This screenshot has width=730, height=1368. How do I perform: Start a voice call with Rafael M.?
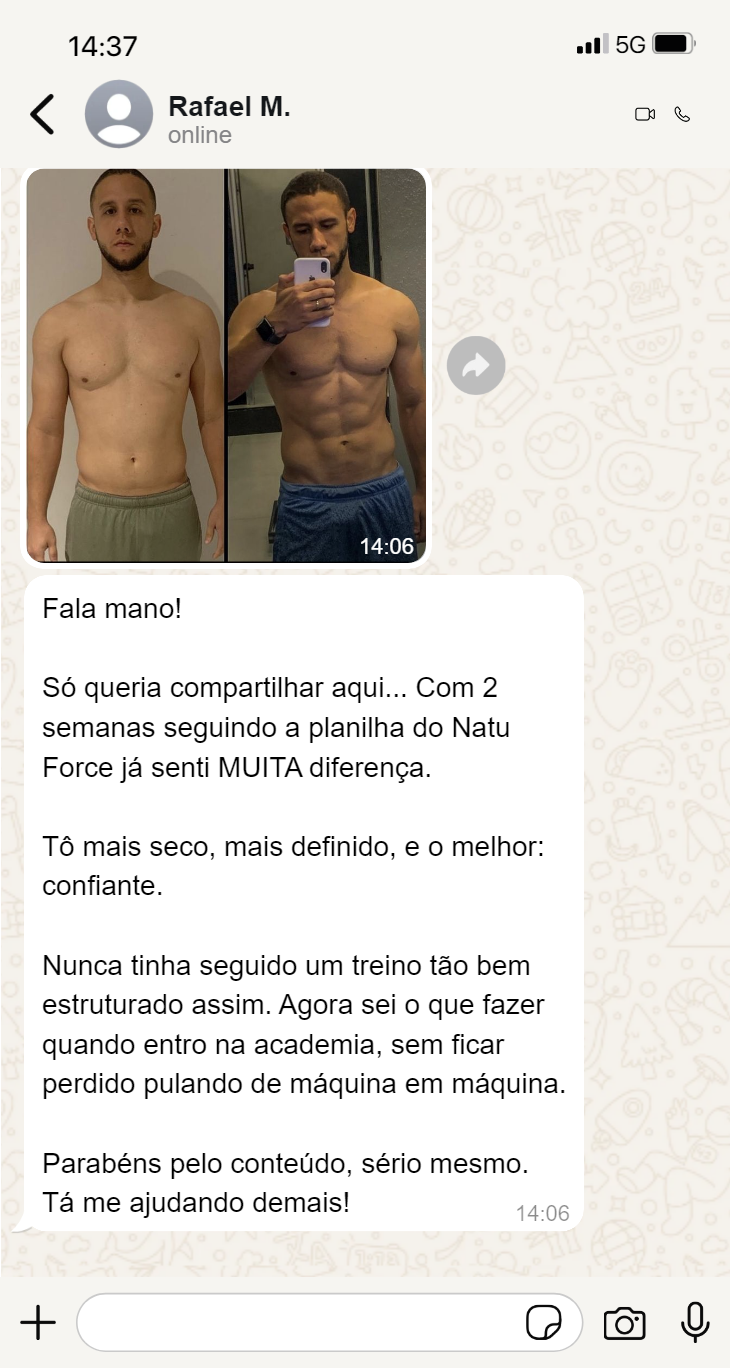(x=683, y=114)
